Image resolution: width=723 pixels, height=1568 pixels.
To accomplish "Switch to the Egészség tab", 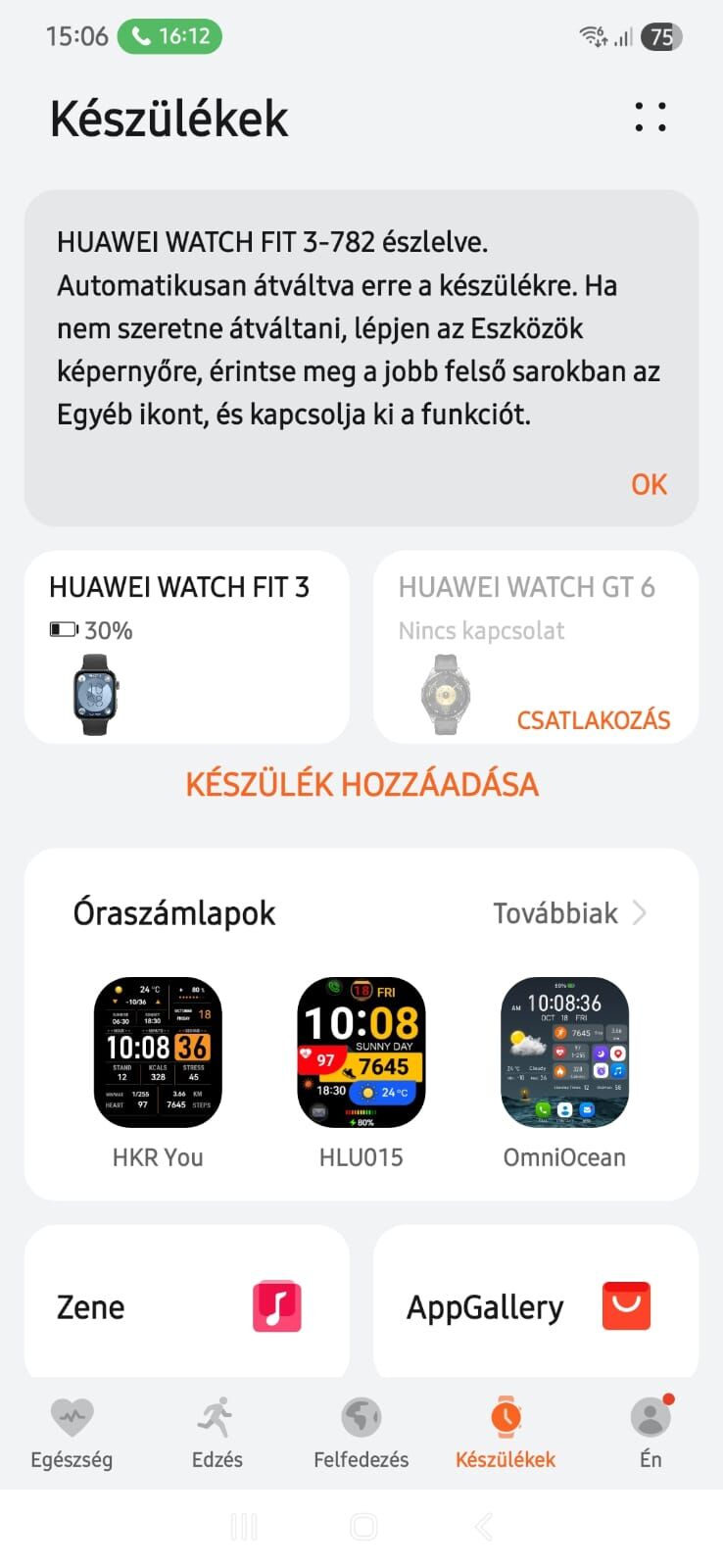I will tap(72, 1433).
